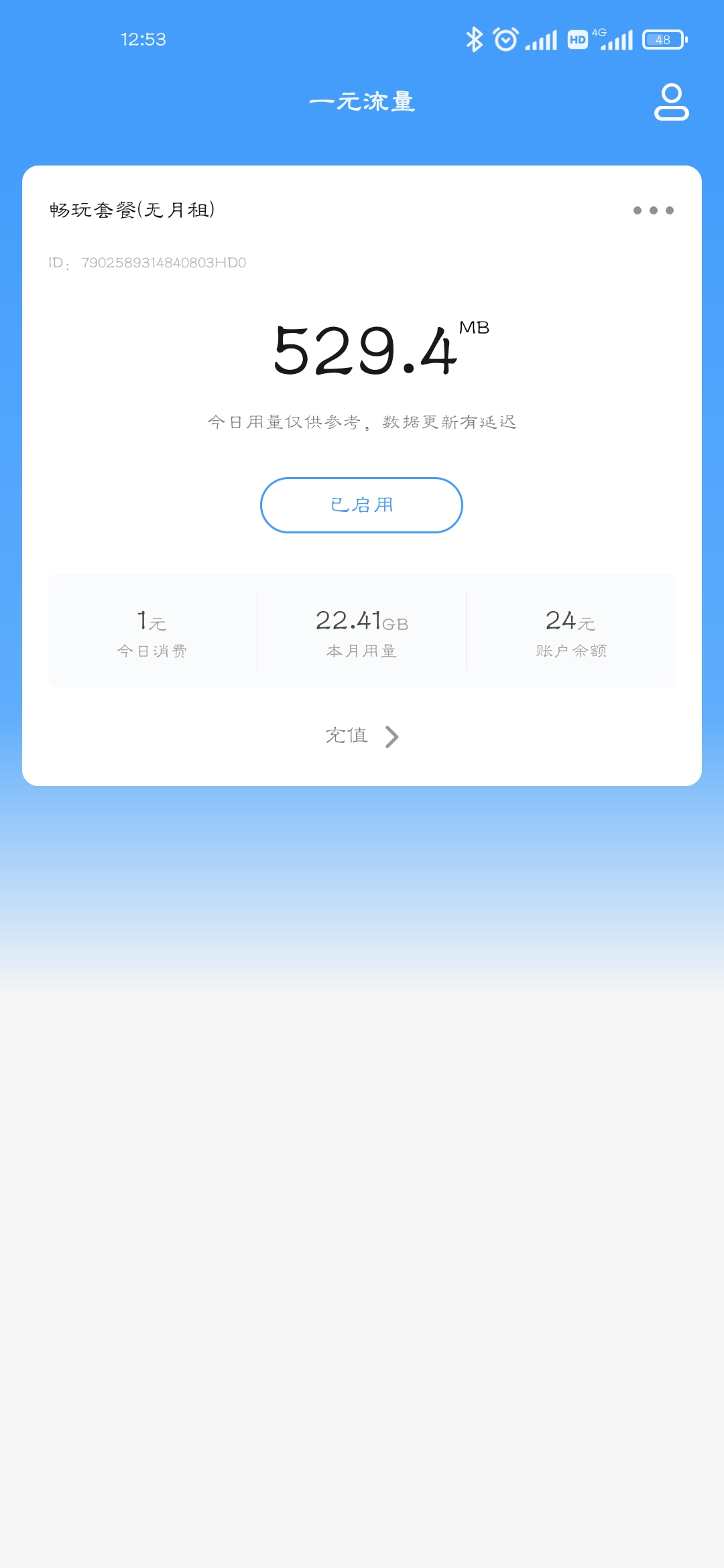Open the user profile icon
Screen dimensions: 724x1568
pyautogui.click(x=670, y=103)
